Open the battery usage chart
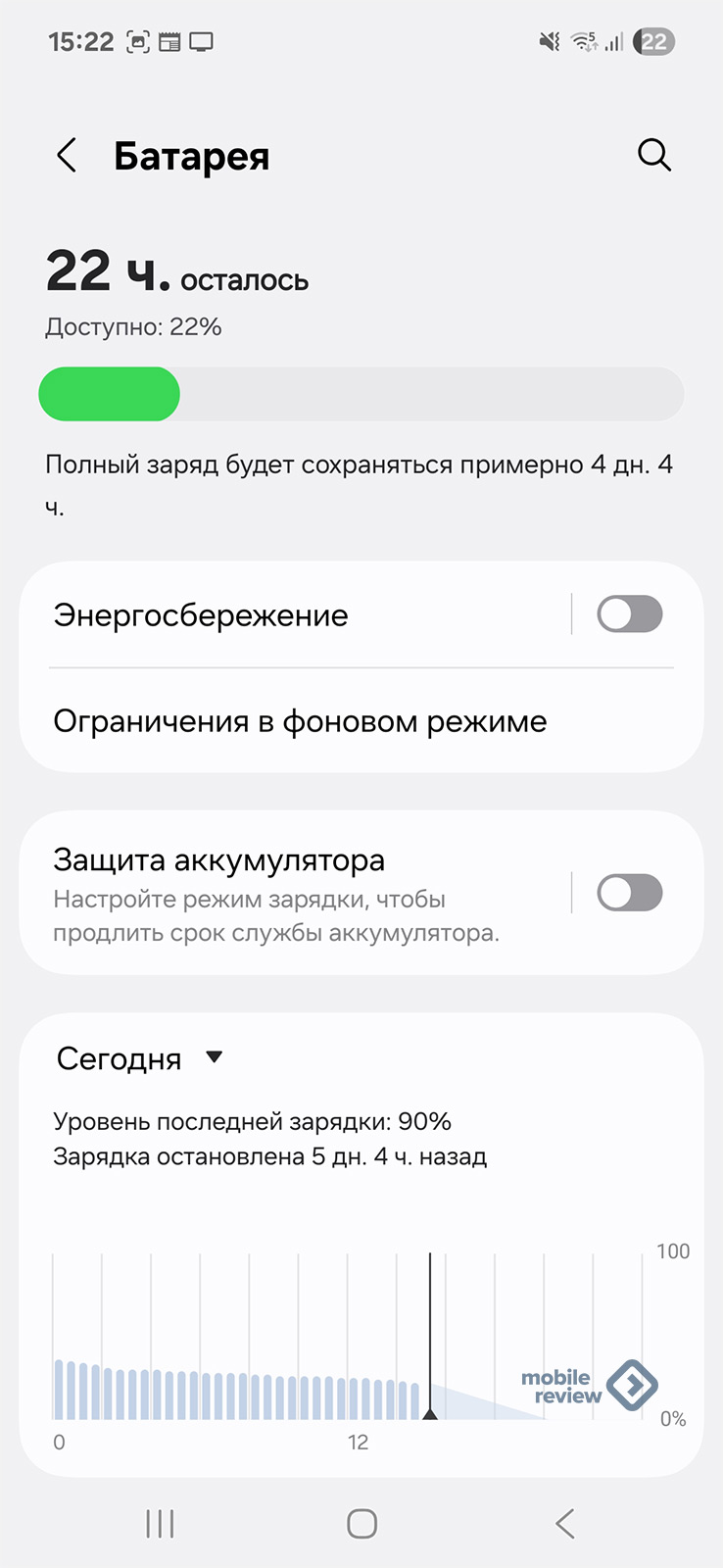Image resolution: width=723 pixels, height=1568 pixels. 353,1343
